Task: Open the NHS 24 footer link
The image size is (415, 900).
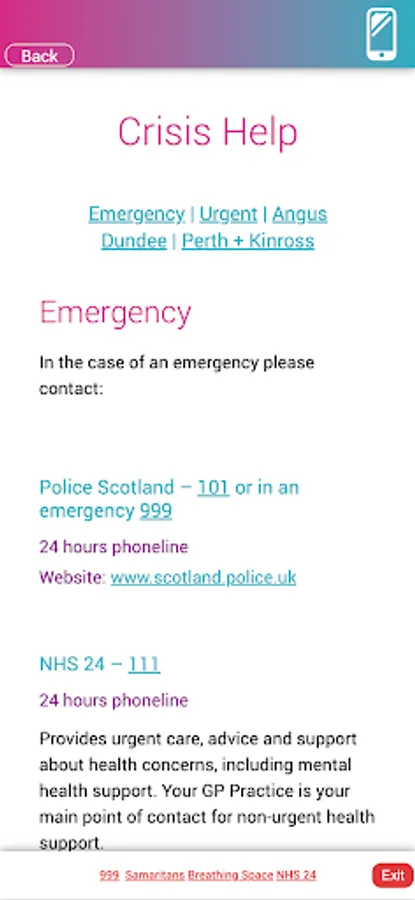Action: tap(296, 875)
